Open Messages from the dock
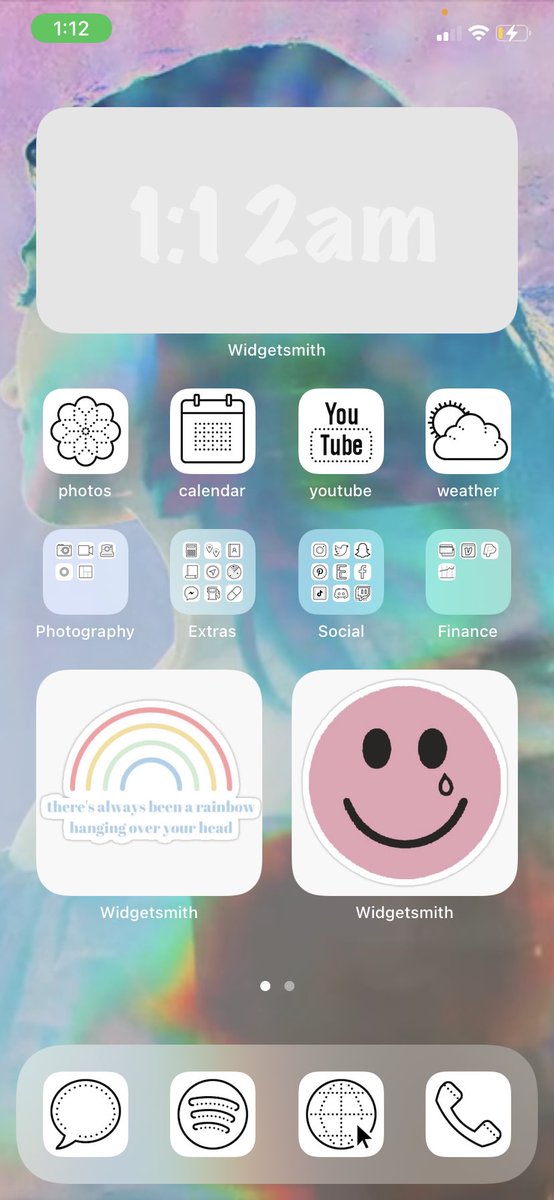The height and width of the screenshot is (1200, 554). pos(85,1114)
